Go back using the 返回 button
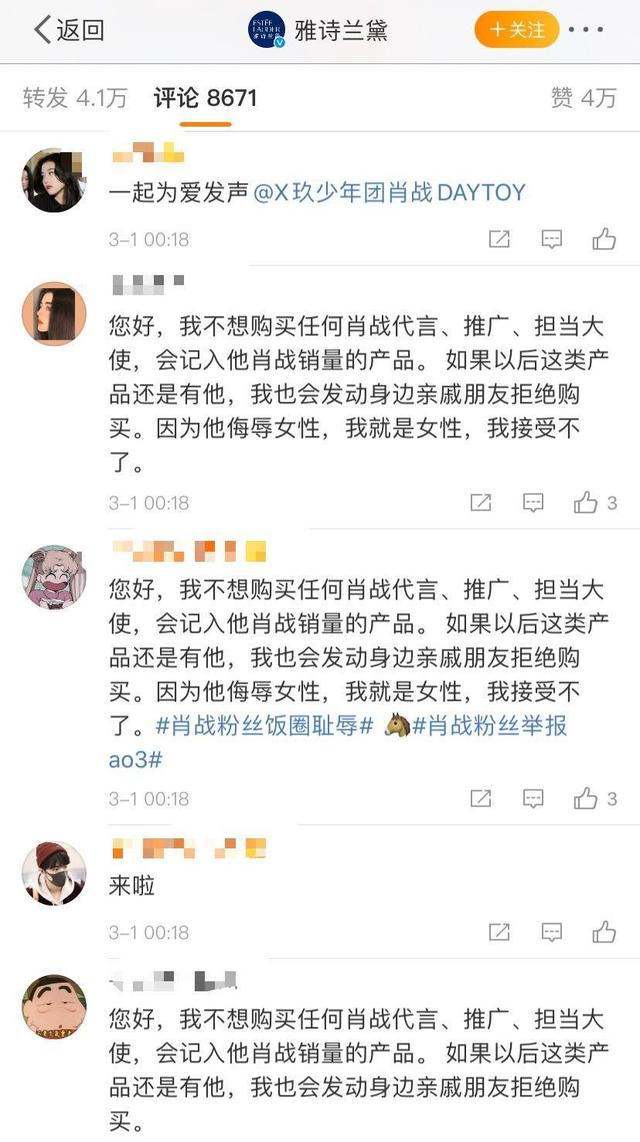 click(68, 30)
